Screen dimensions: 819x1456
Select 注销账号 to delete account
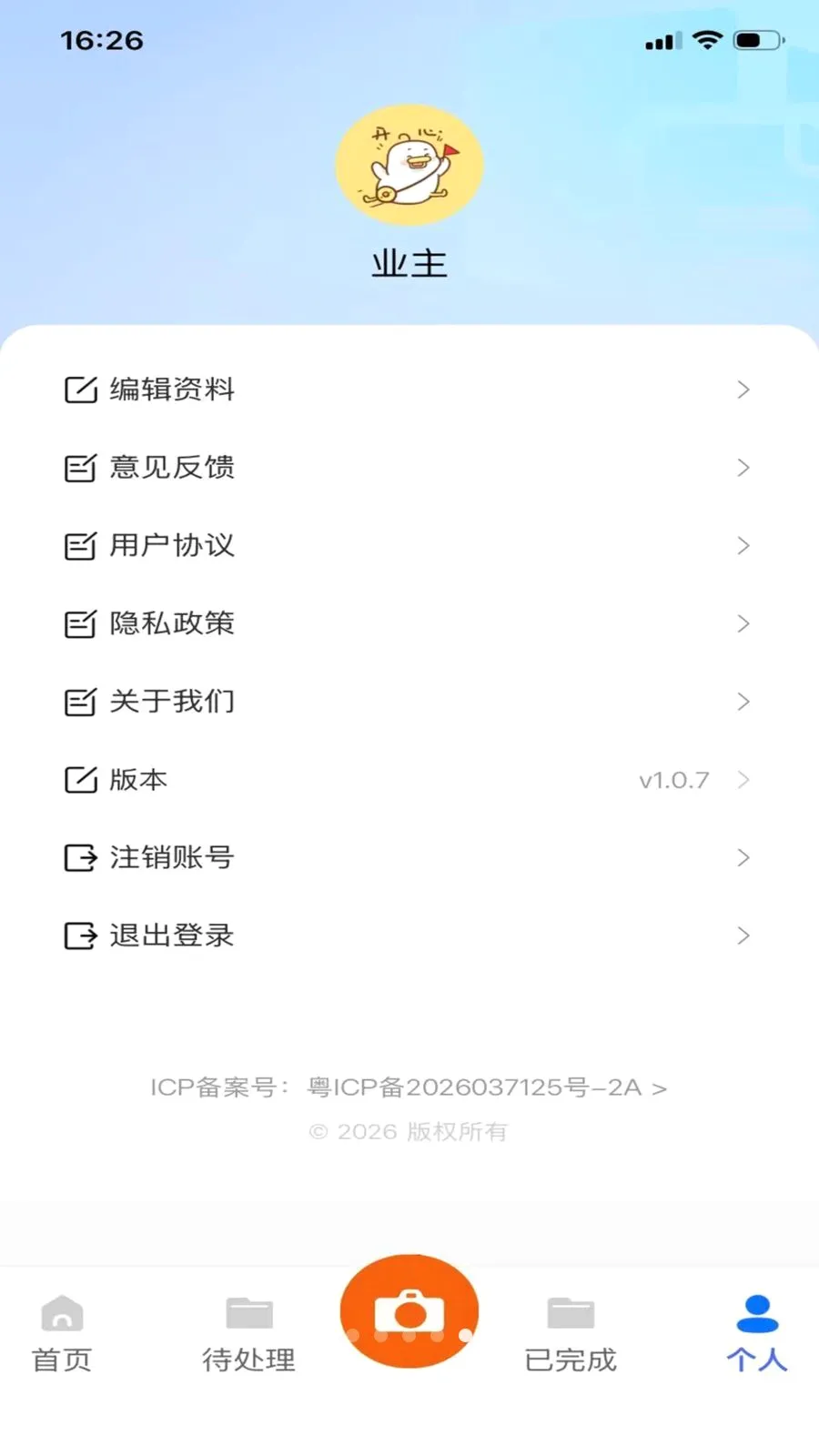coord(408,857)
